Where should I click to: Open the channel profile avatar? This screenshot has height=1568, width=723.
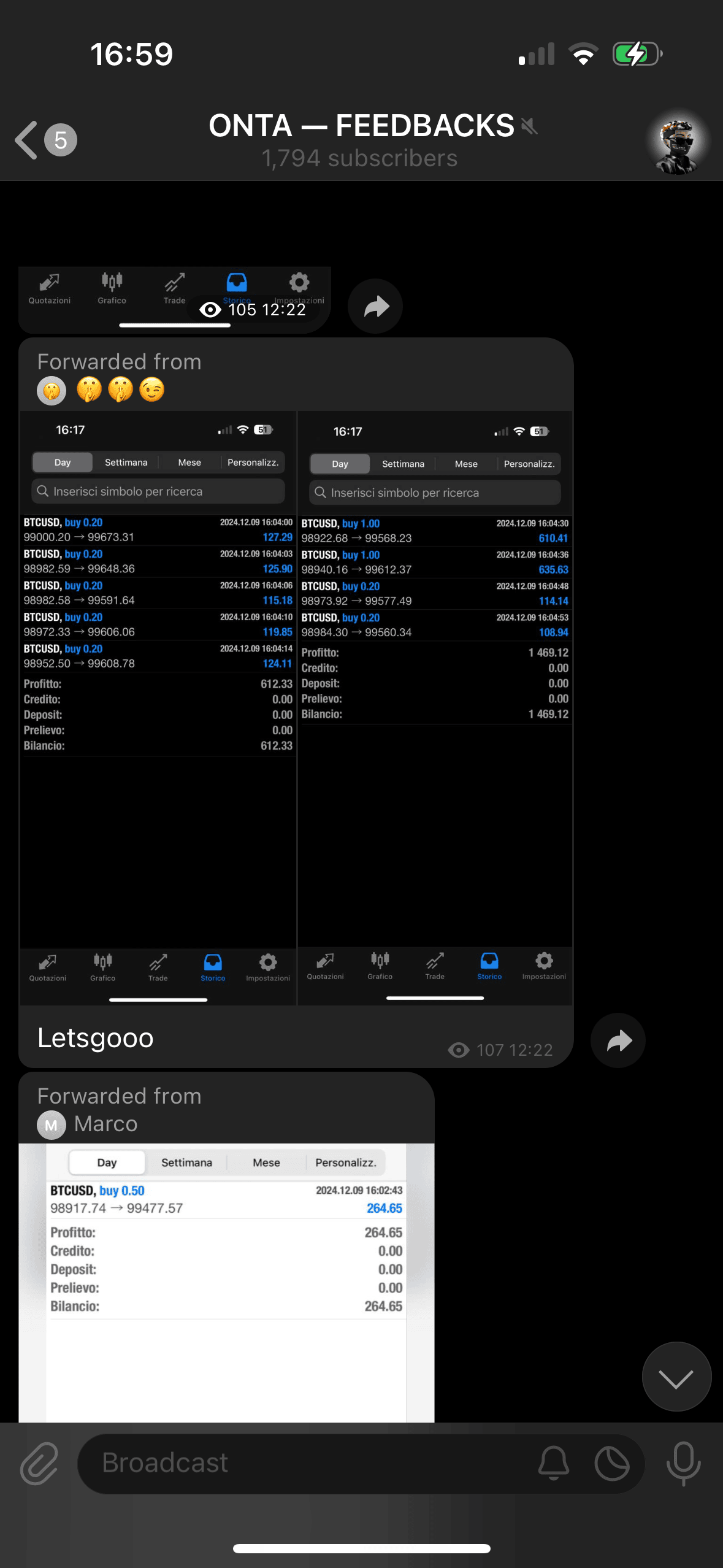(x=677, y=141)
